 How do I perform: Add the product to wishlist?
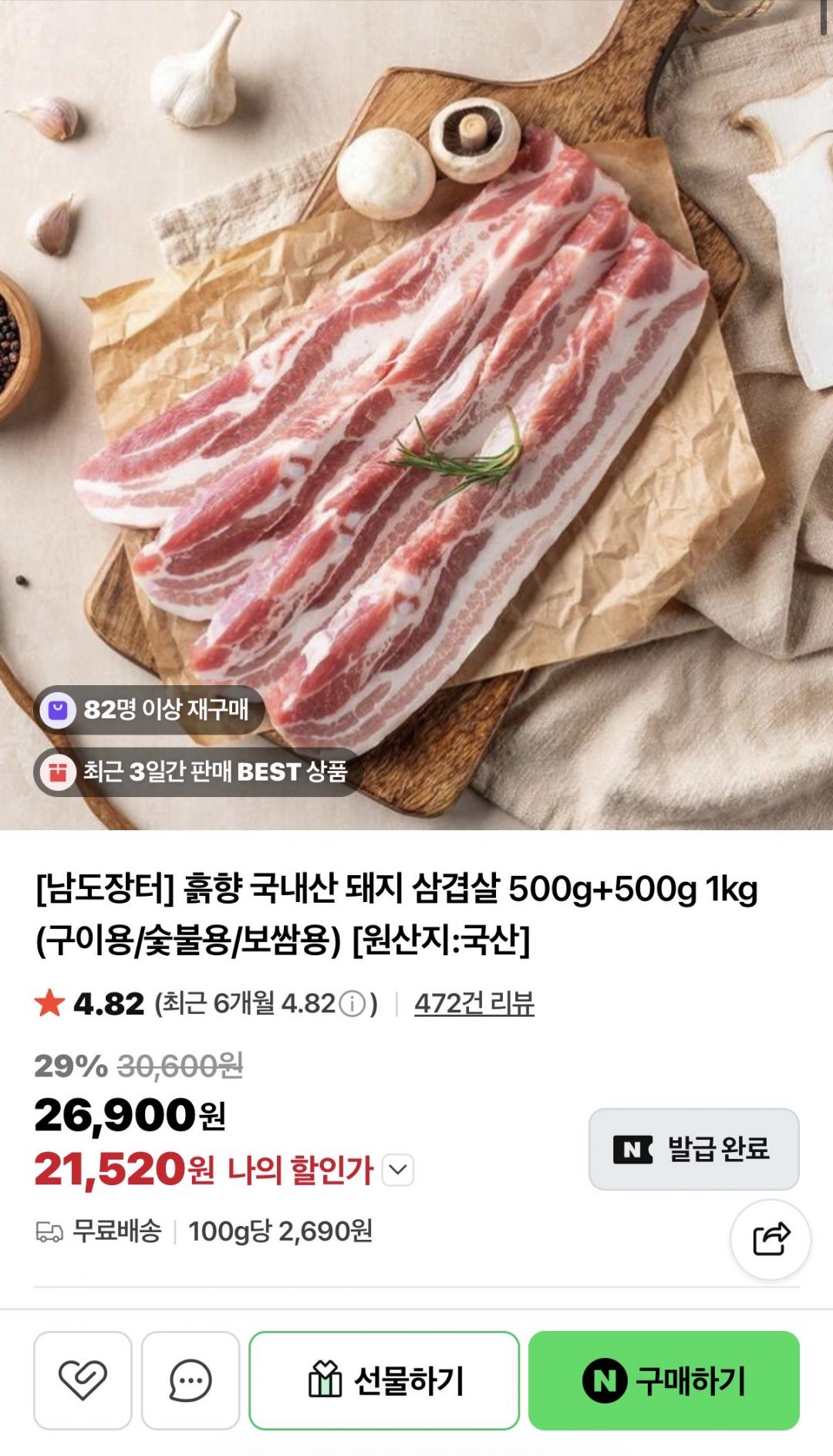[83, 1380]
